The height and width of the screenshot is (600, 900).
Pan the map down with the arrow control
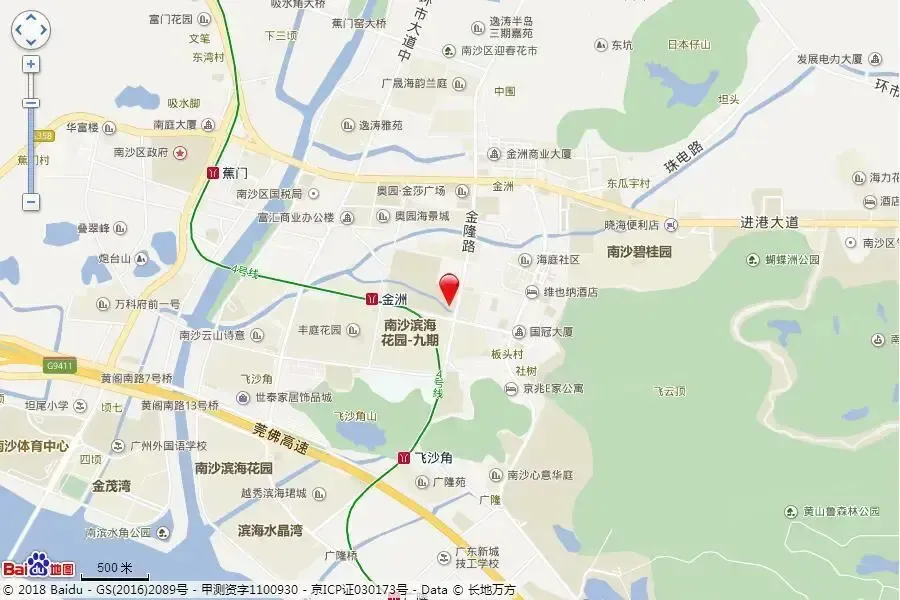point(31,41)
